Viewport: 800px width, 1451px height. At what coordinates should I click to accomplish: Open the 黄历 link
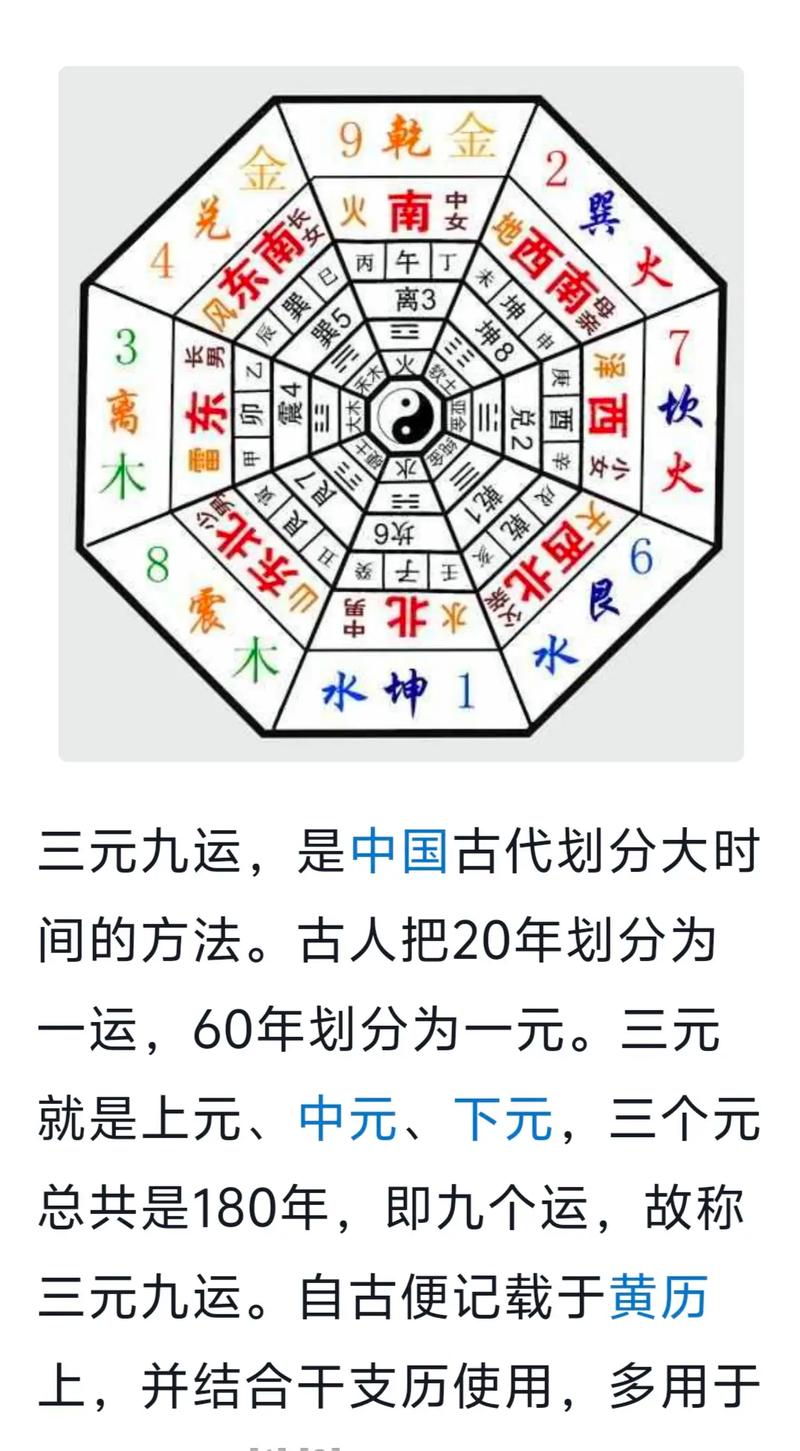(658, 1298)
